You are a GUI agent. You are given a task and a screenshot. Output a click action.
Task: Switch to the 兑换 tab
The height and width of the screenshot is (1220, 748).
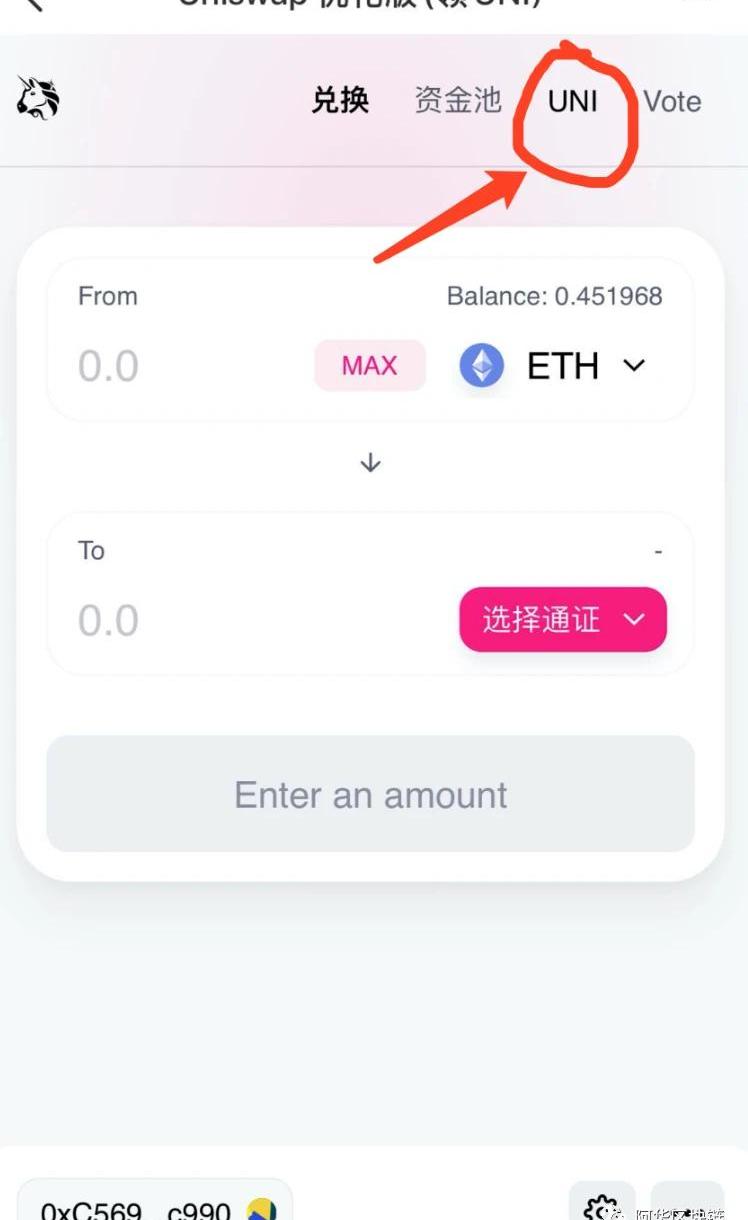point(340,101)
